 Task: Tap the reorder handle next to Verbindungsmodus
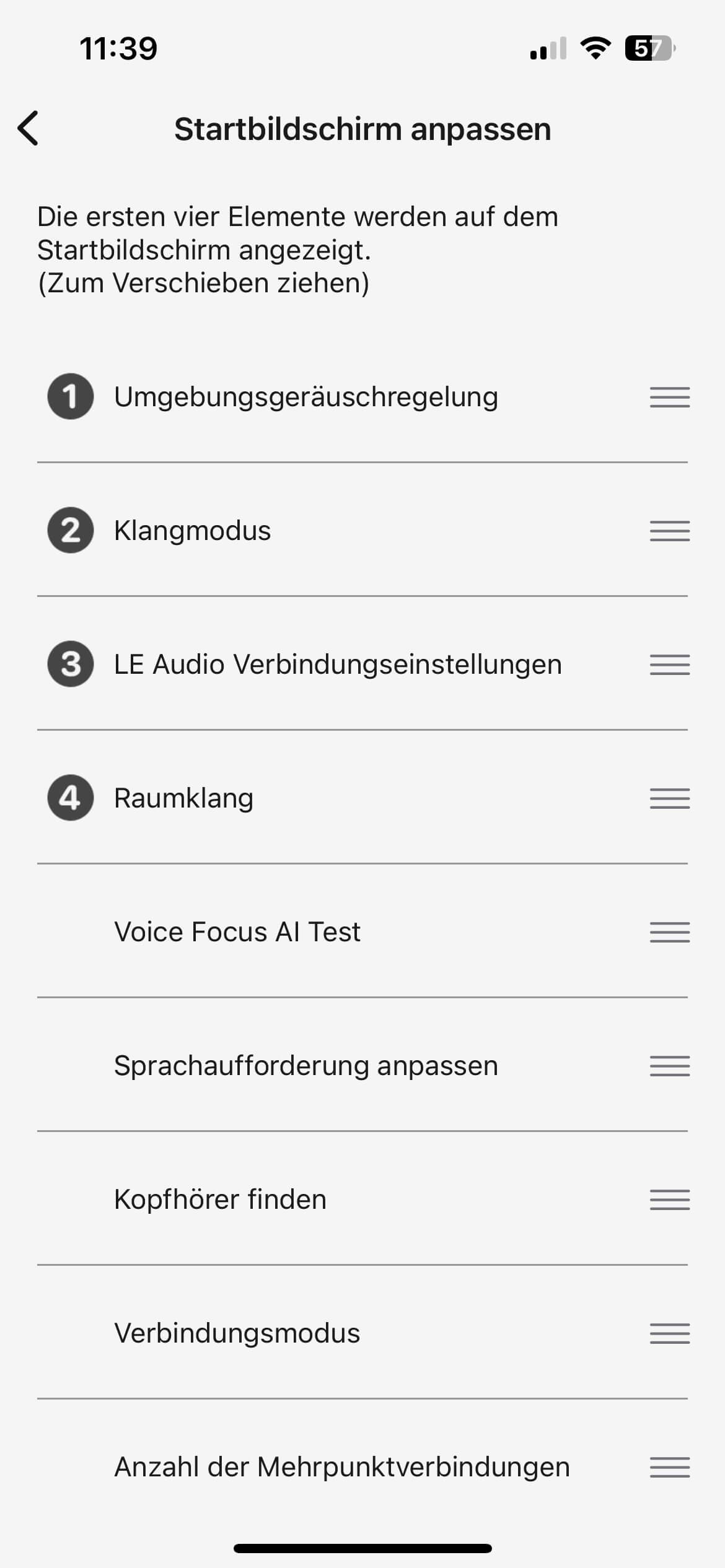point(669,1333)
